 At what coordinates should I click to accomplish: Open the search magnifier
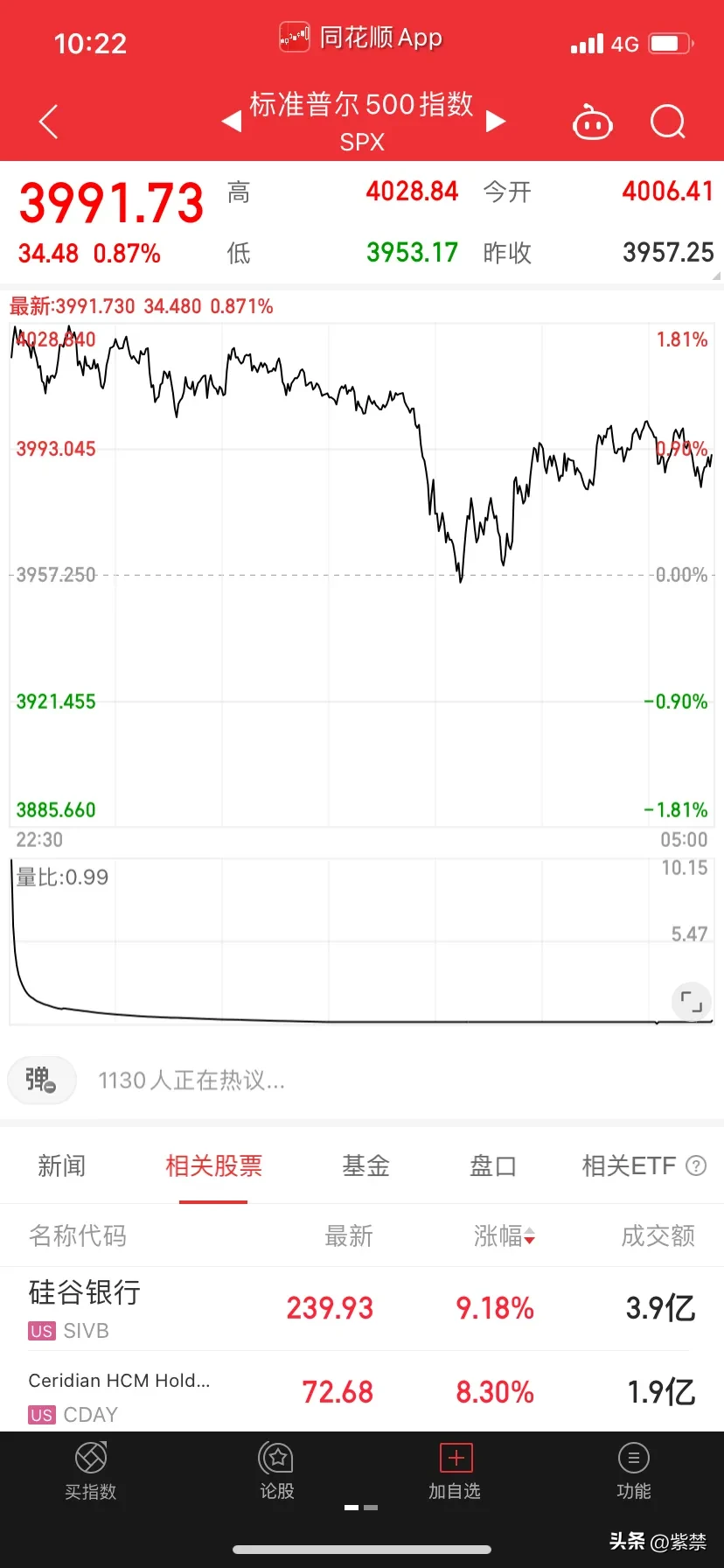click(x=668, y=122)
